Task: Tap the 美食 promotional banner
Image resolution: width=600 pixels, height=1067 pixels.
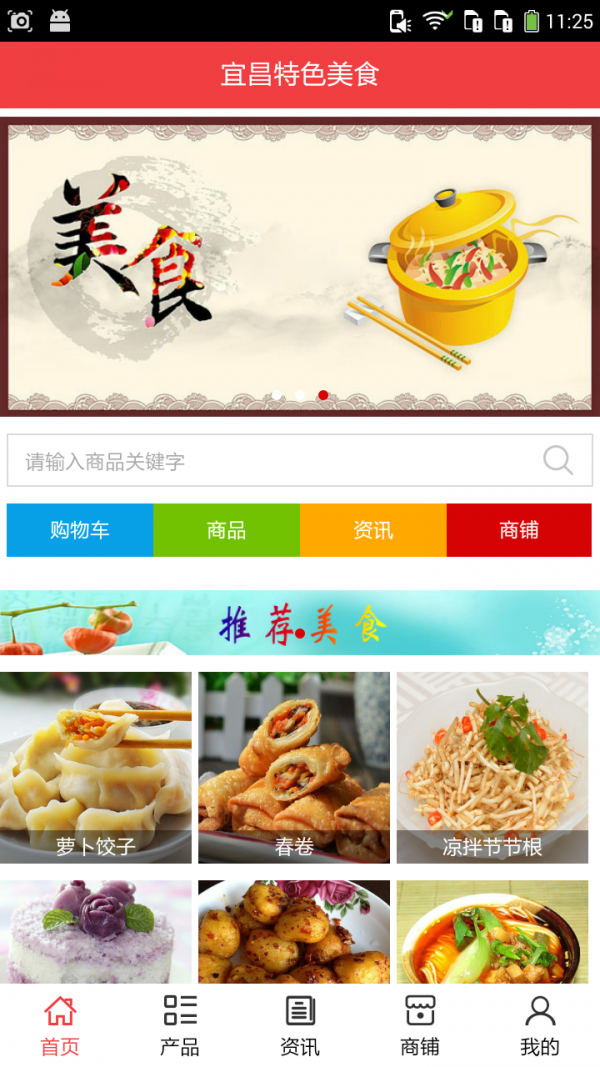Action: click(300, 265)
